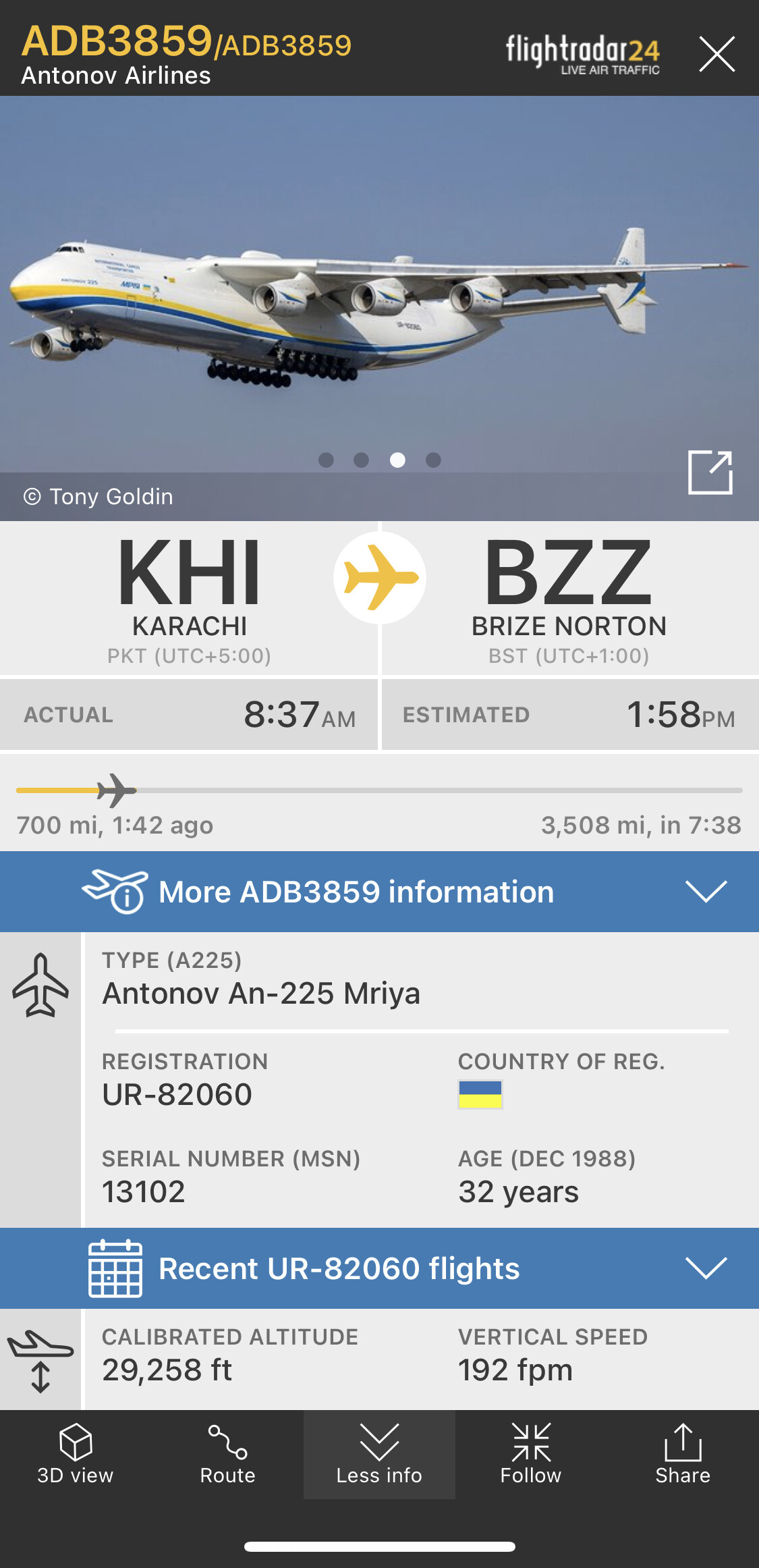Collapse details with Less info
This screenshot has height=1568, width=759.
tap(379, 1455)
